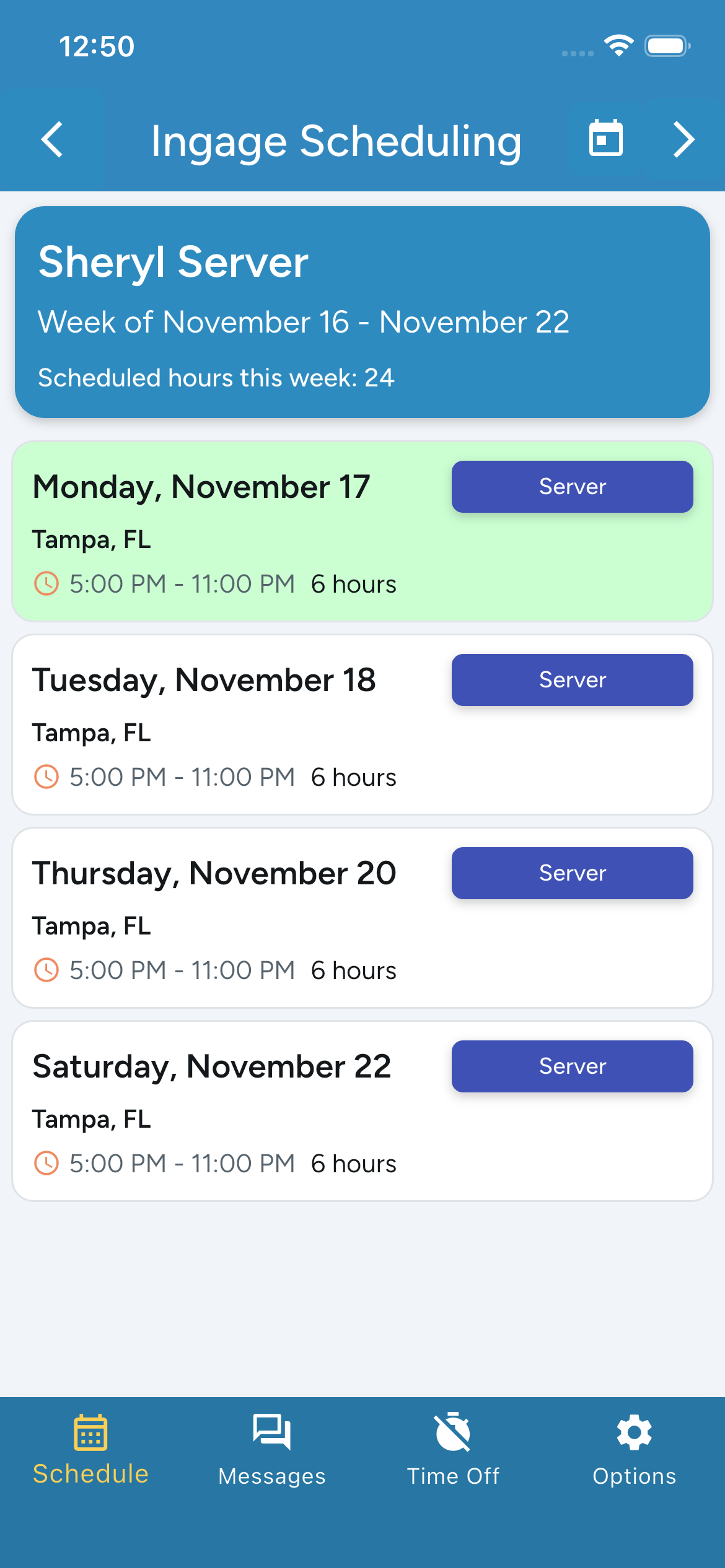This screenshot has height=1568, width=725.
Task: Select the Server badge on Thursday, November 20
Action: (572, 873)
